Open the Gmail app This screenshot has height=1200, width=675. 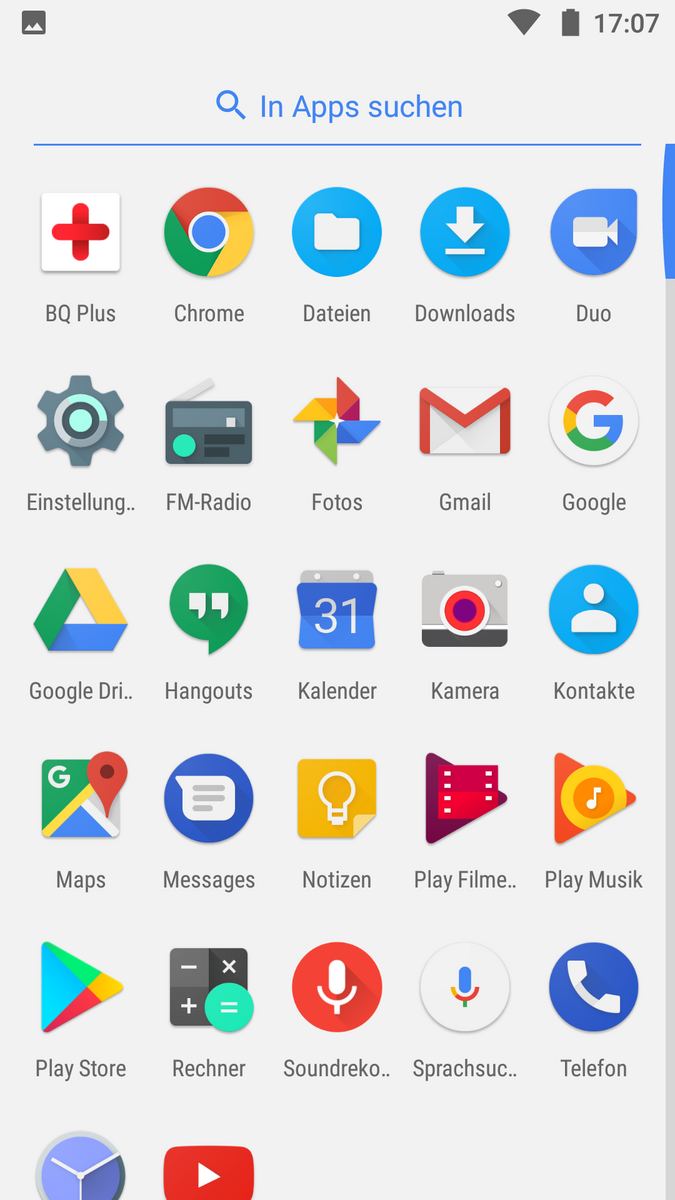(465, 422)
